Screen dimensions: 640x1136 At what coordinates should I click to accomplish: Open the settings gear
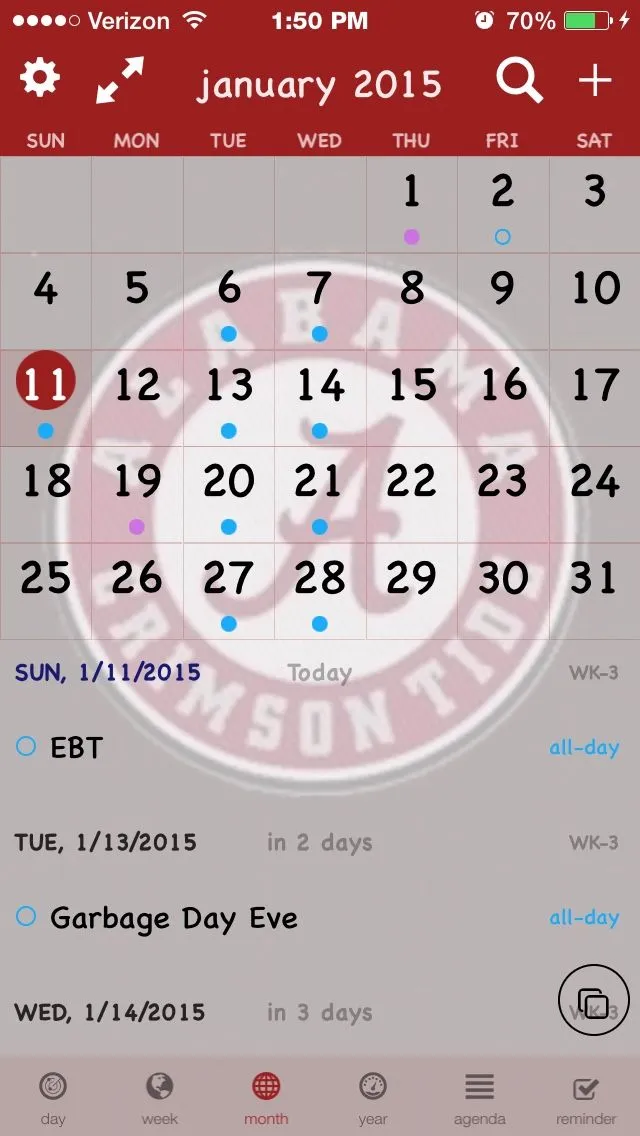coord(41,78)
